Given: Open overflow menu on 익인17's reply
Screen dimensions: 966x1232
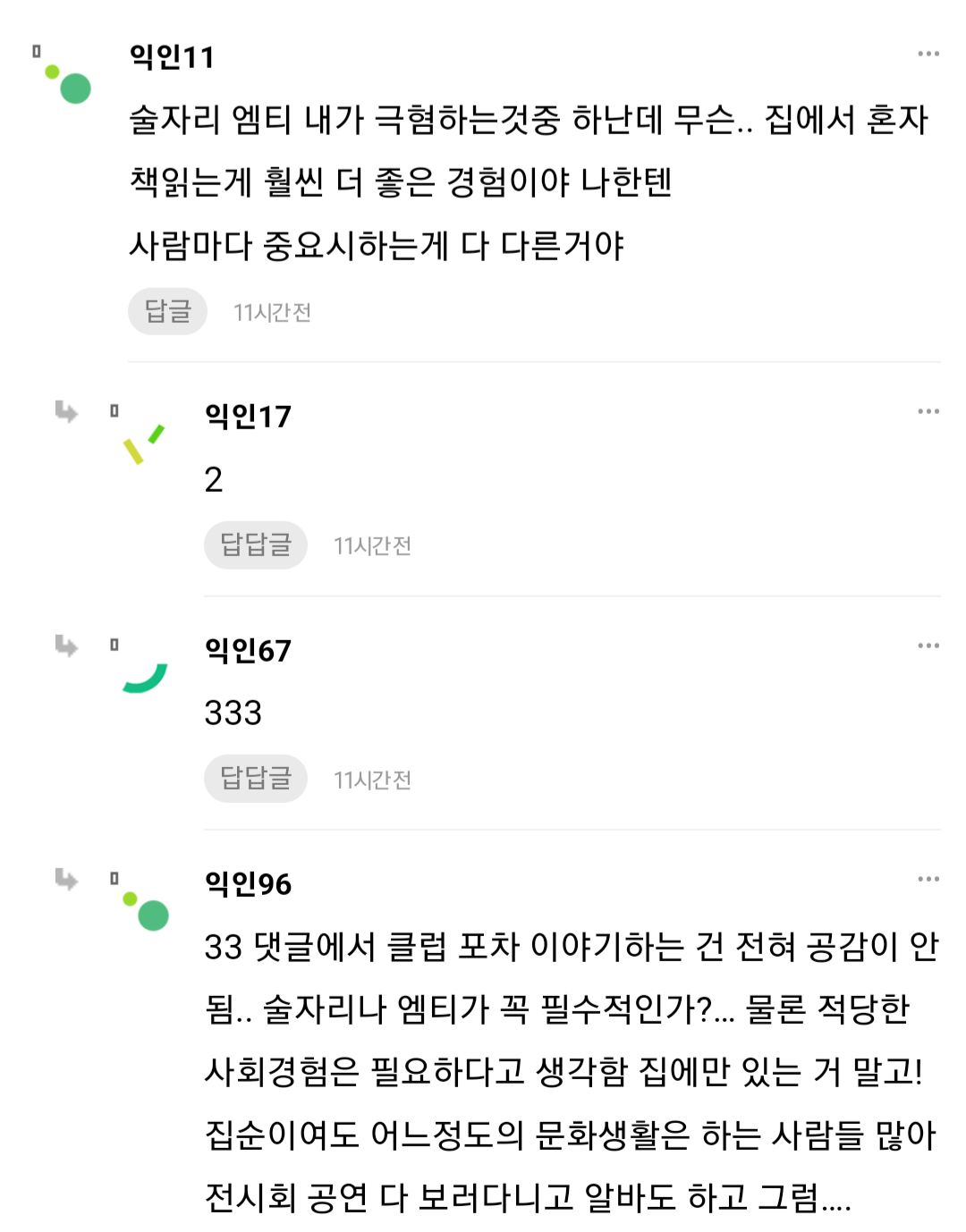Looking at the screenshot, I should click(928, 412).
